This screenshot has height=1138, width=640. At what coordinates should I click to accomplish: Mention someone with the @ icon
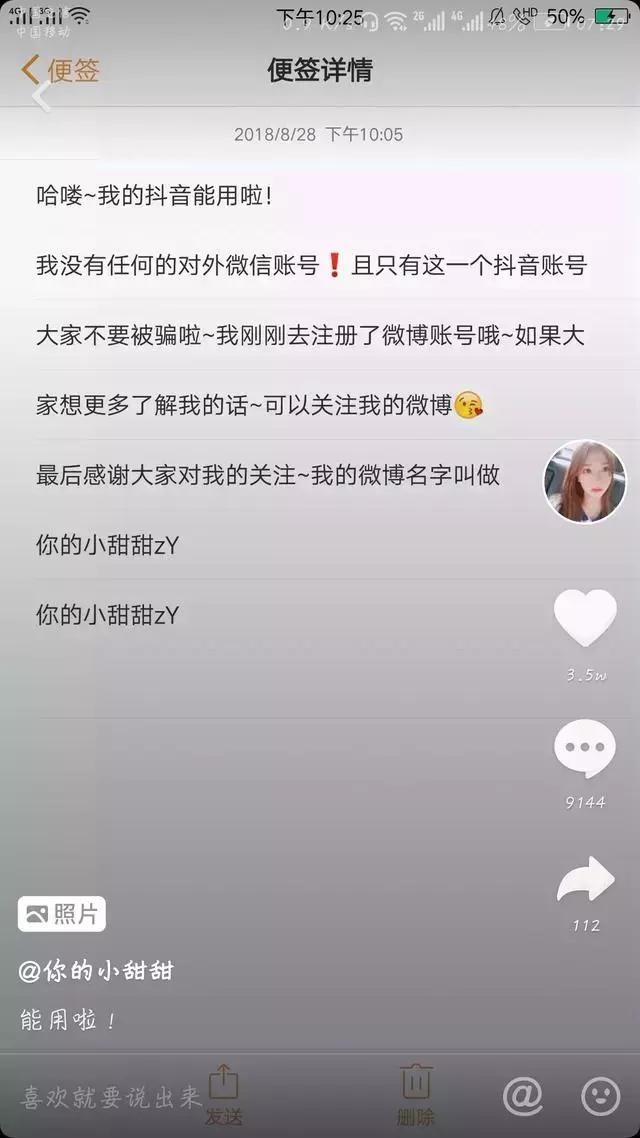[522, 1096]
